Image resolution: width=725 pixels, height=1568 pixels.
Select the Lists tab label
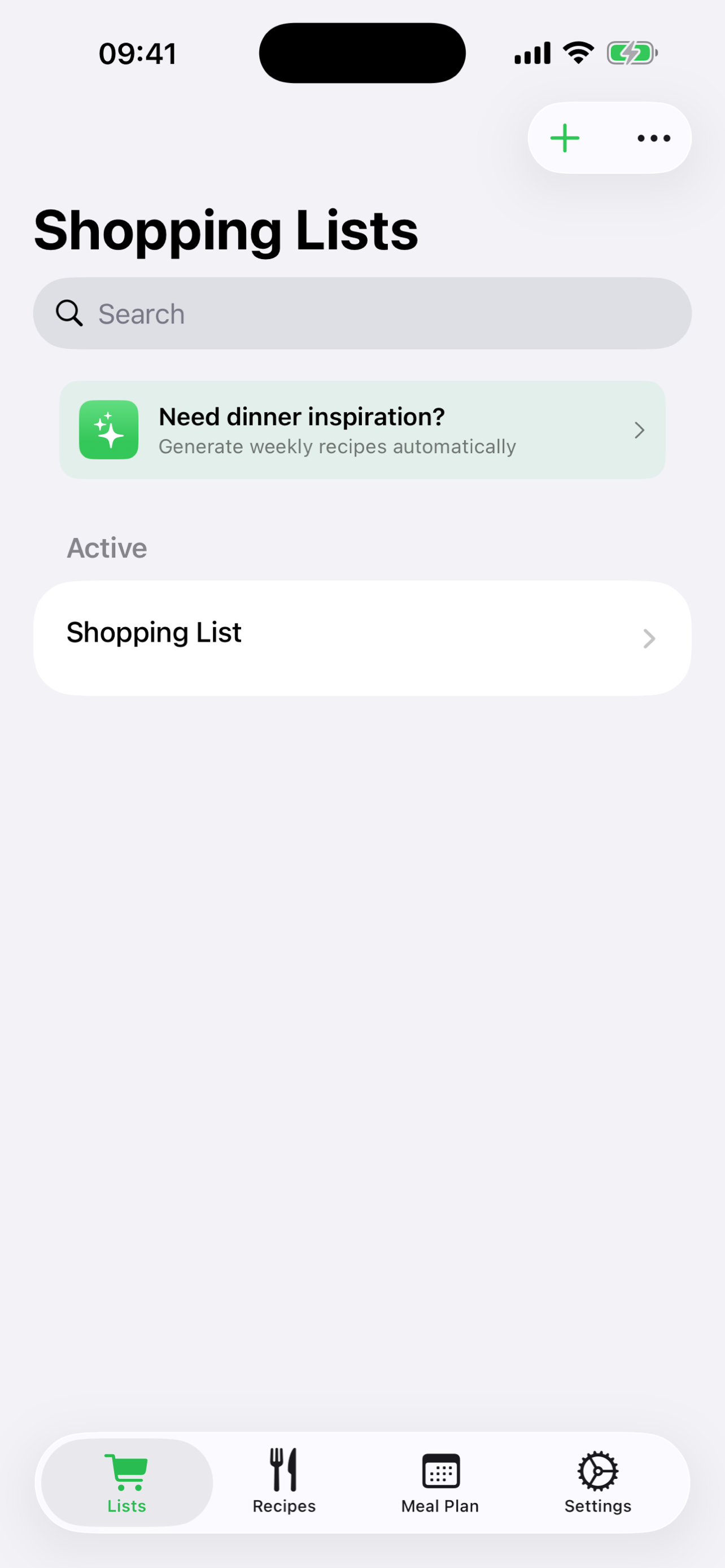click(x=125, y=1505)
